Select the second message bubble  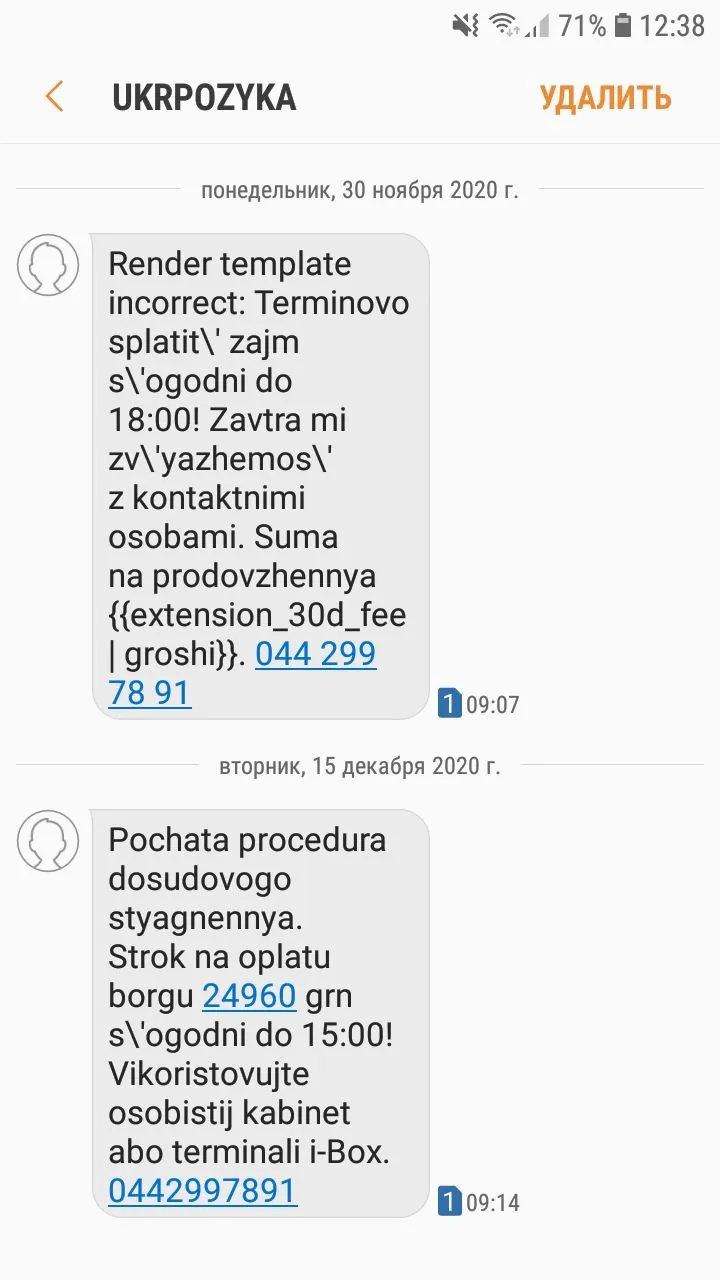(260, 1010)
